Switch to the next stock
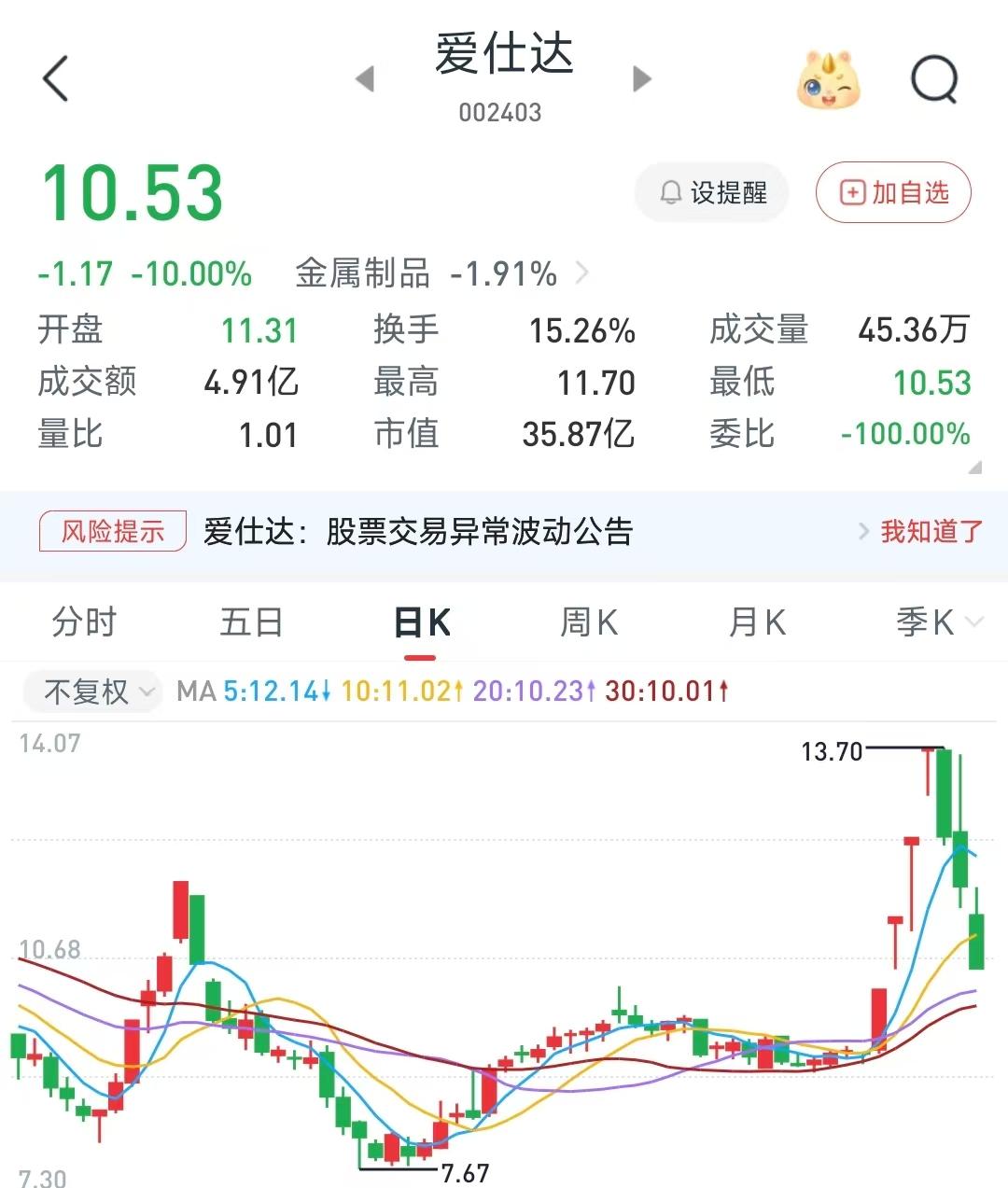Screen dimensions: 1008x1188 click(641, 78)
